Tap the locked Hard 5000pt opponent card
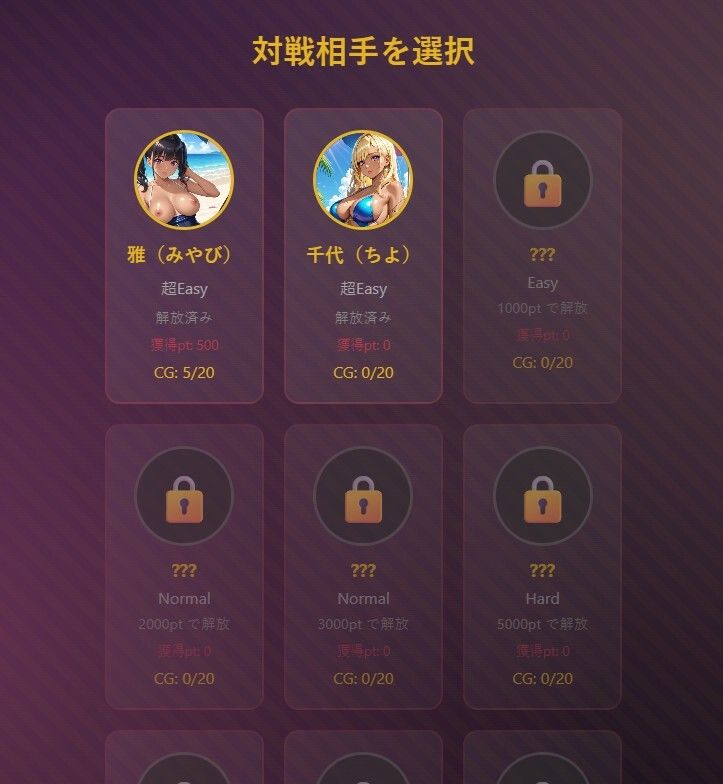723x784 pixels. [542, 567]
